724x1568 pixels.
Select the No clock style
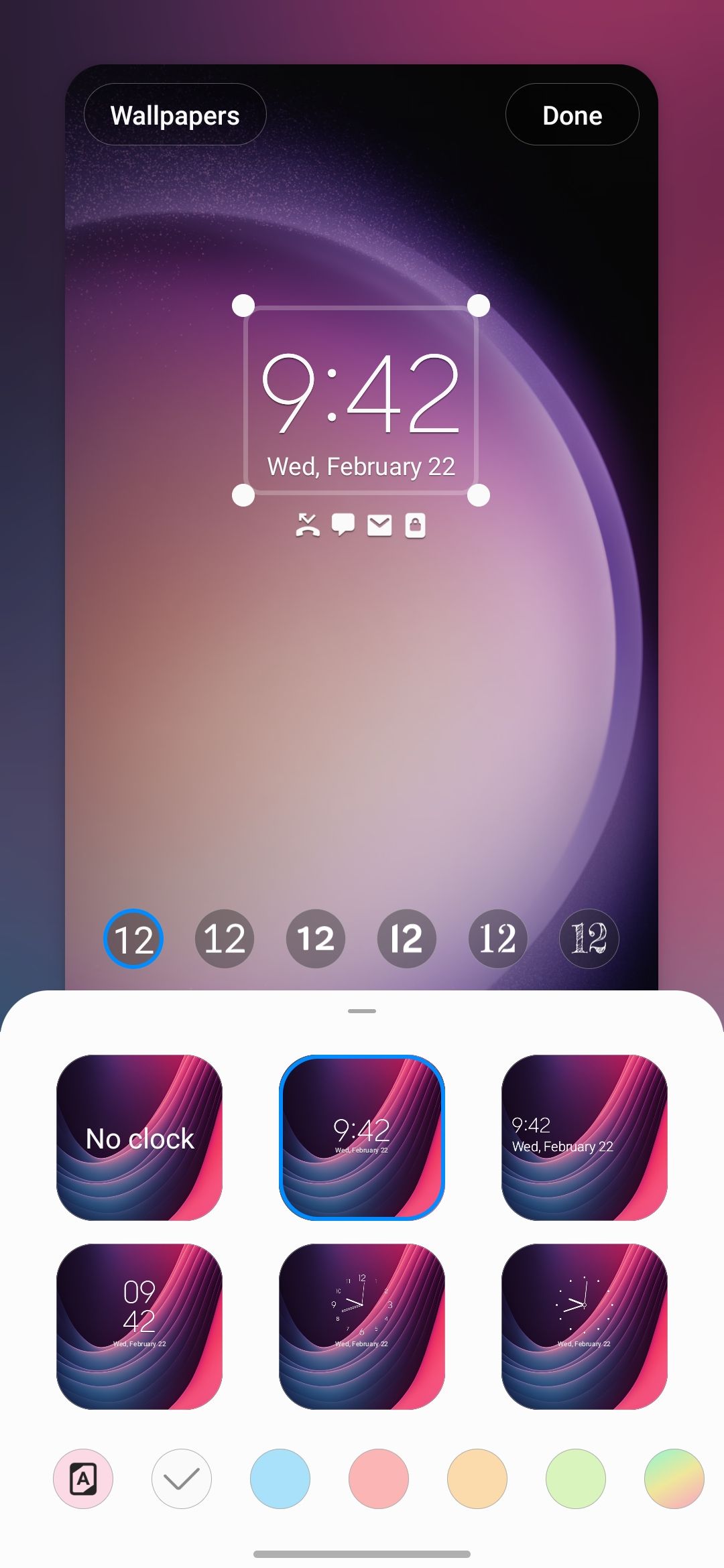tap(139, 1138)
